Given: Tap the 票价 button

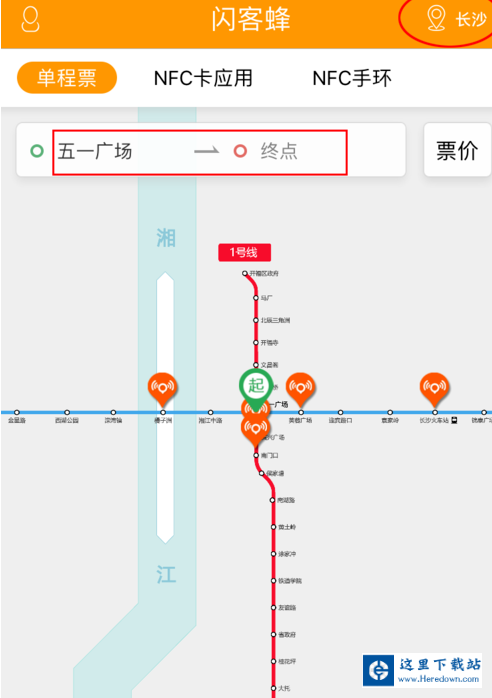Looking at the screenshot, I should tap(457, 150).
